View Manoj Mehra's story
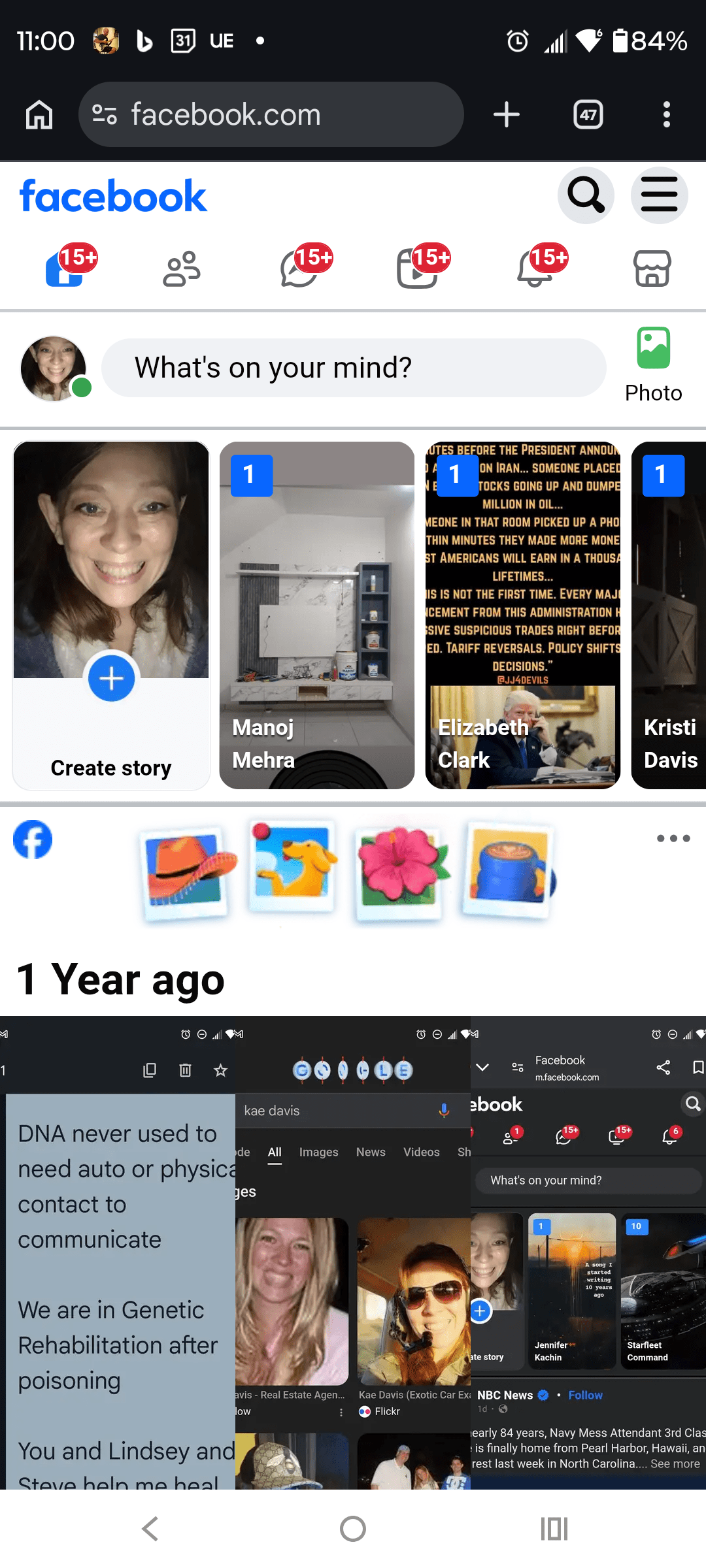Image resolution: width=706 pixels, height=1568 pixels. point(317,615)
